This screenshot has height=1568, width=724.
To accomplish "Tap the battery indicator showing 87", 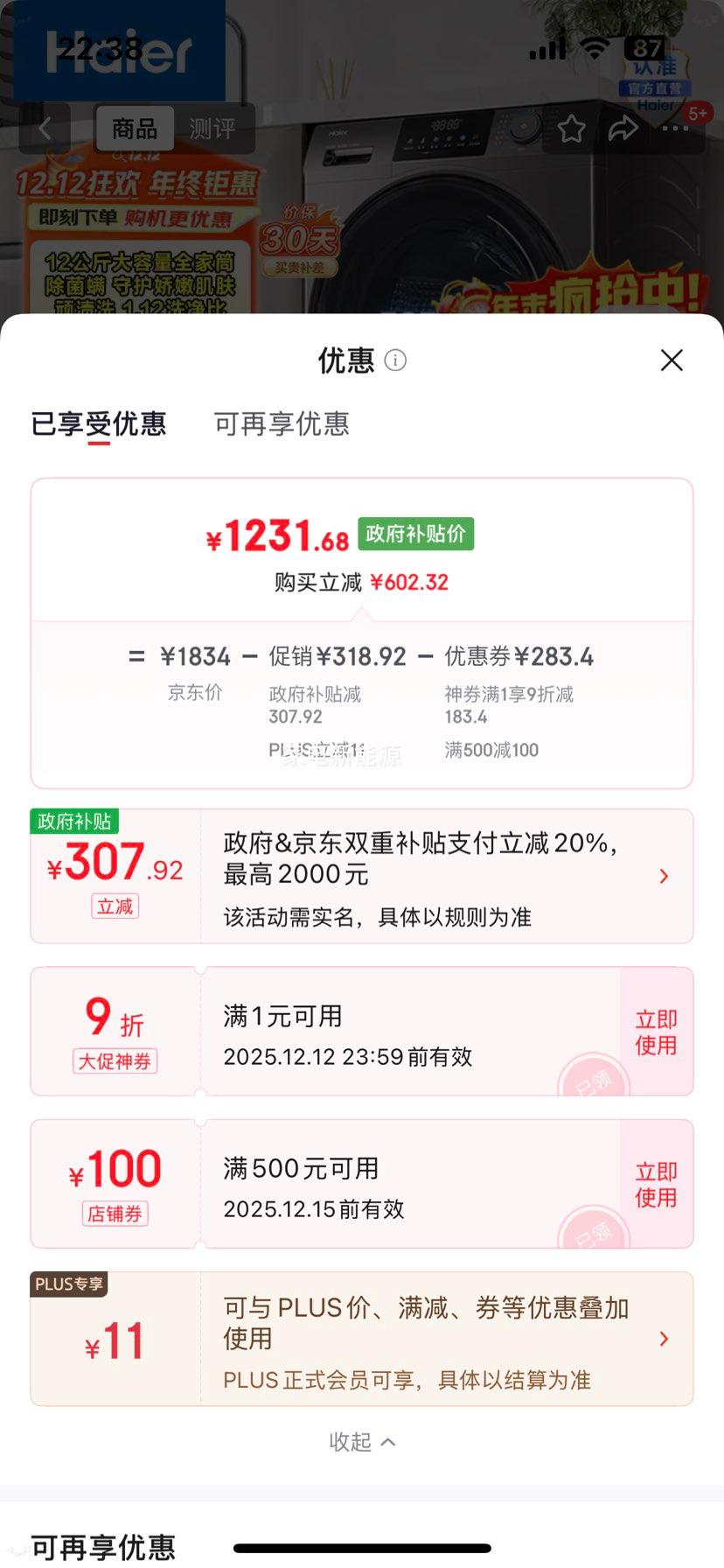I will point(644,50).
